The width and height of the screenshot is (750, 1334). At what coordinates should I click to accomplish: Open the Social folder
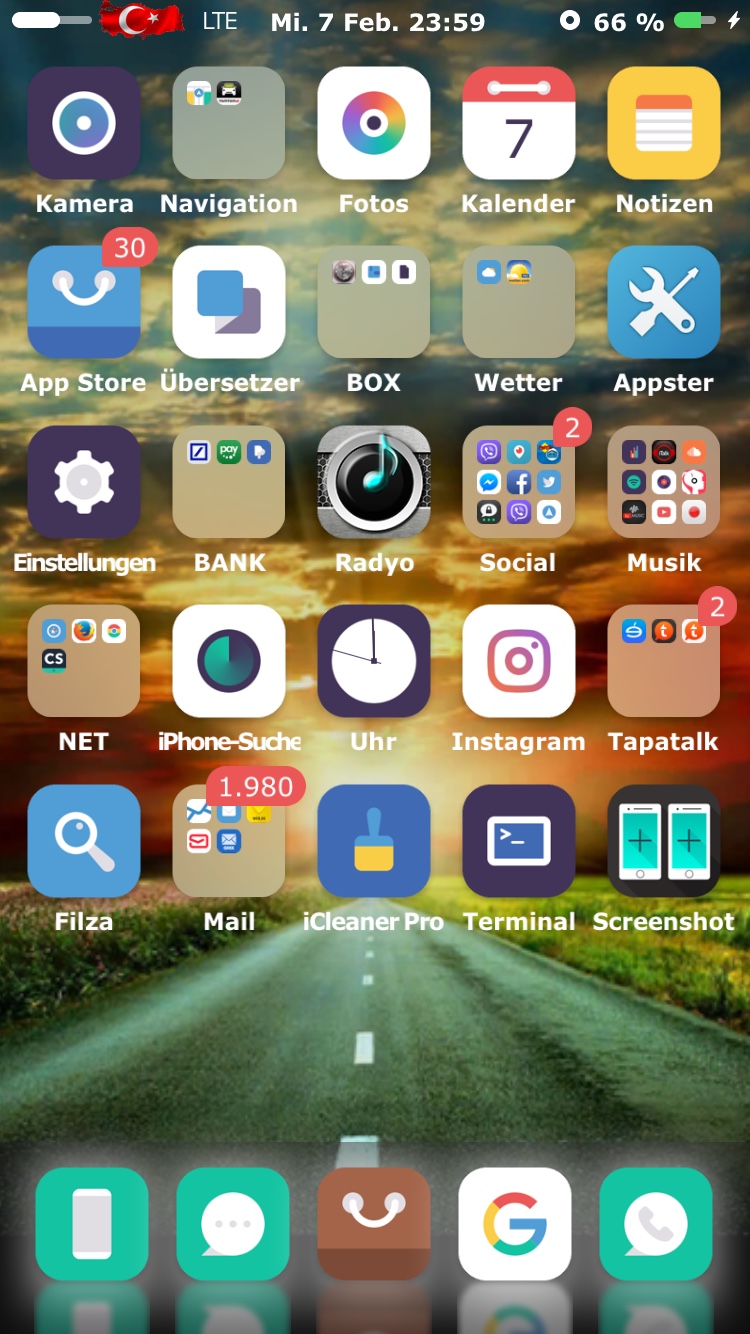click(518, 482)
